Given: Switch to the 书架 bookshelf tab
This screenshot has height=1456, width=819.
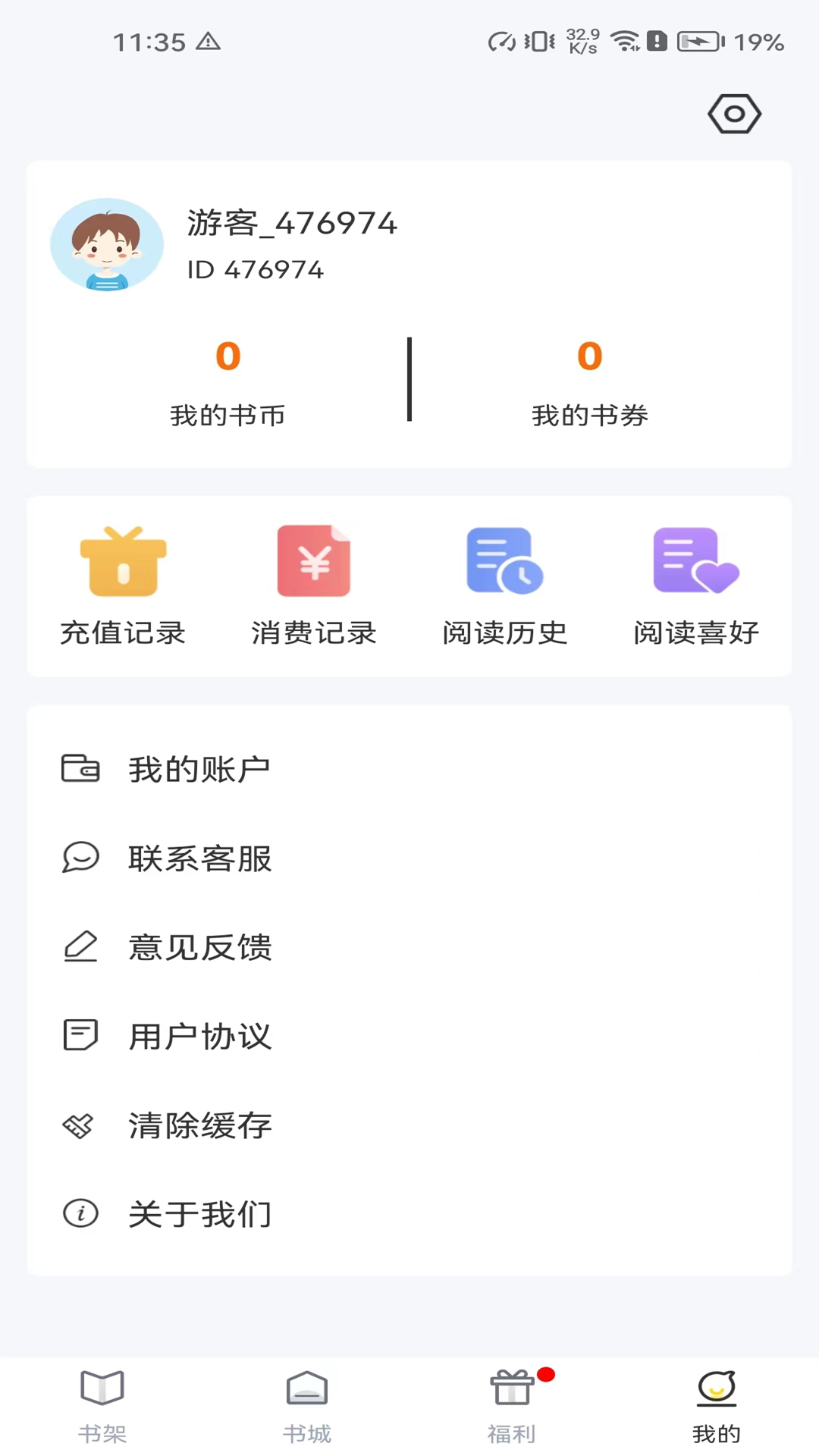Looking at the screenshot, I should pos(102,1404).
